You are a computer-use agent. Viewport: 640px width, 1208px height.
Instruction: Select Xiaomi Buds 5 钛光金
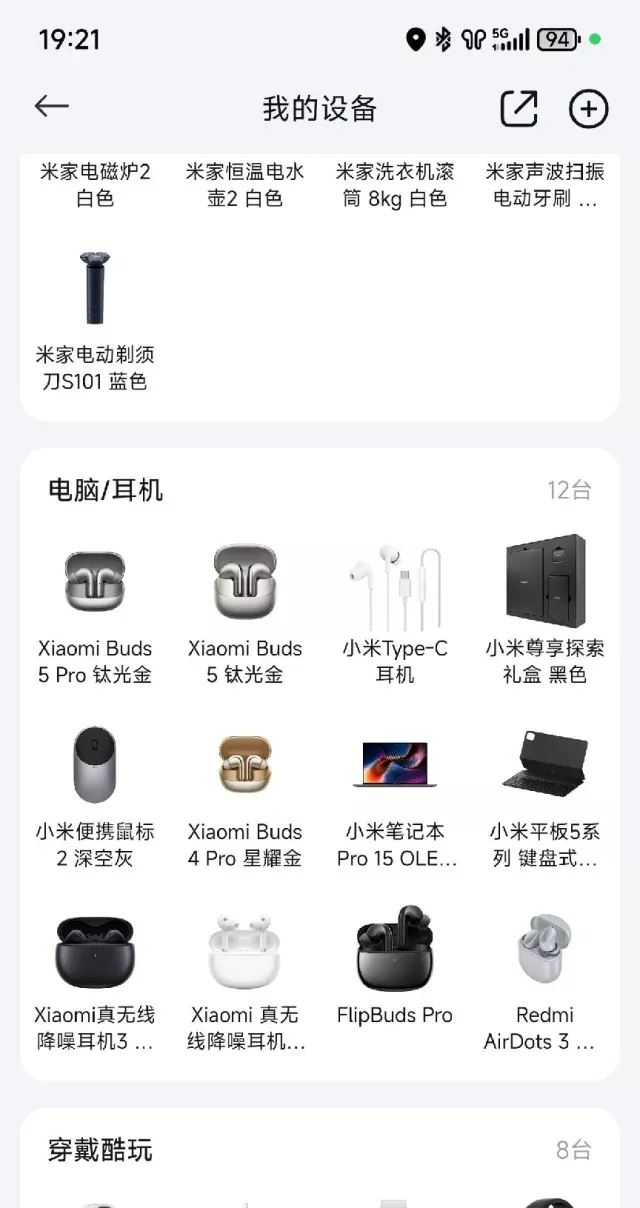(245, 612)
